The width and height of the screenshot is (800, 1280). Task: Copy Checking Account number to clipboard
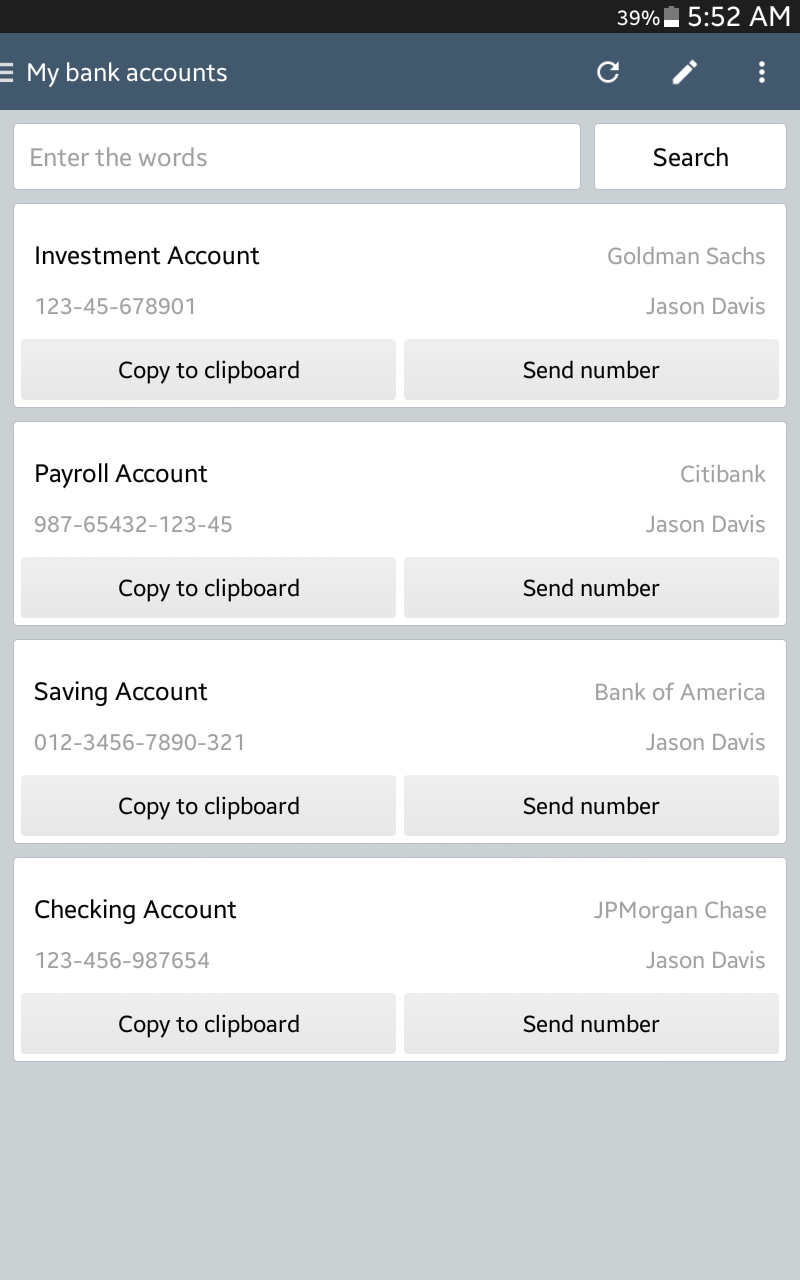tap(208, 1024)
